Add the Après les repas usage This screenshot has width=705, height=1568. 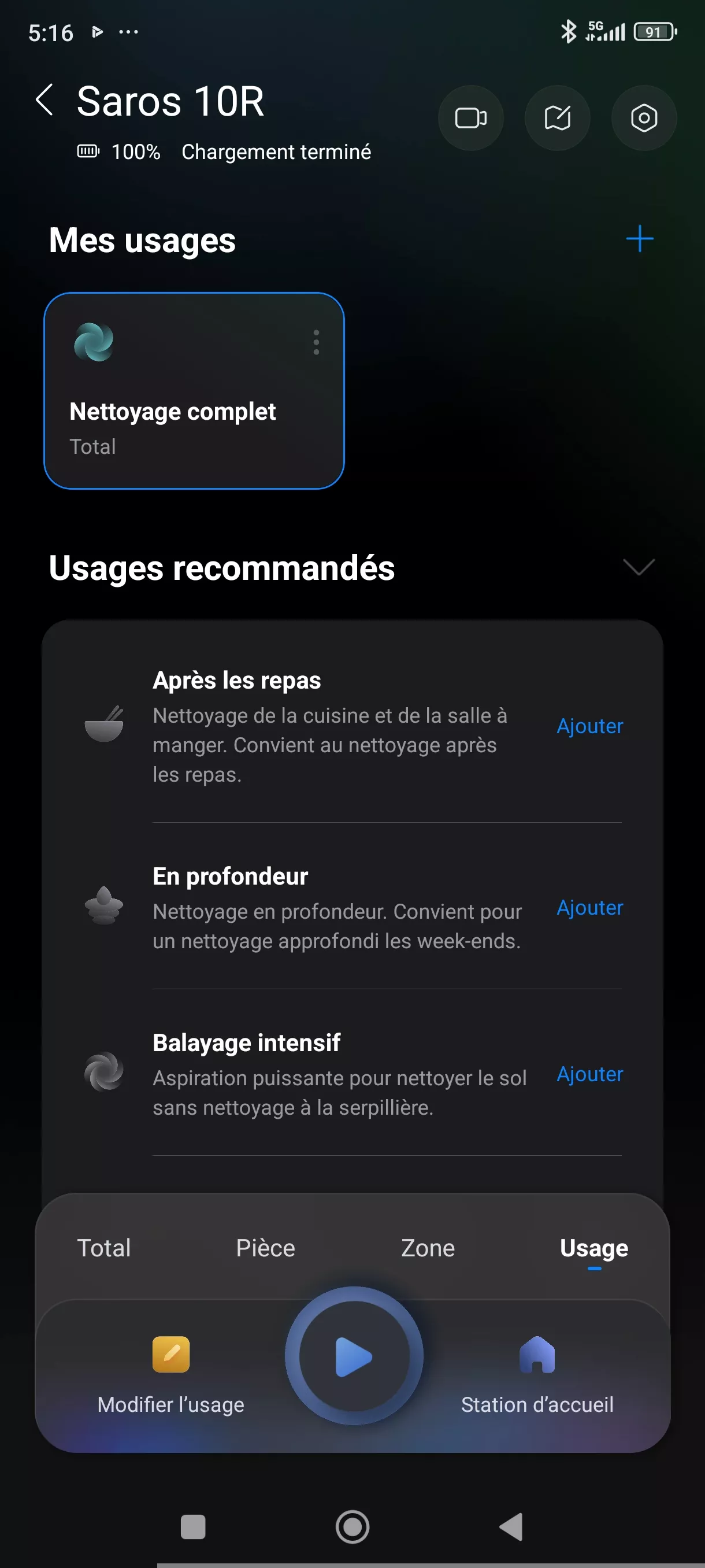(x=589, y=726)
